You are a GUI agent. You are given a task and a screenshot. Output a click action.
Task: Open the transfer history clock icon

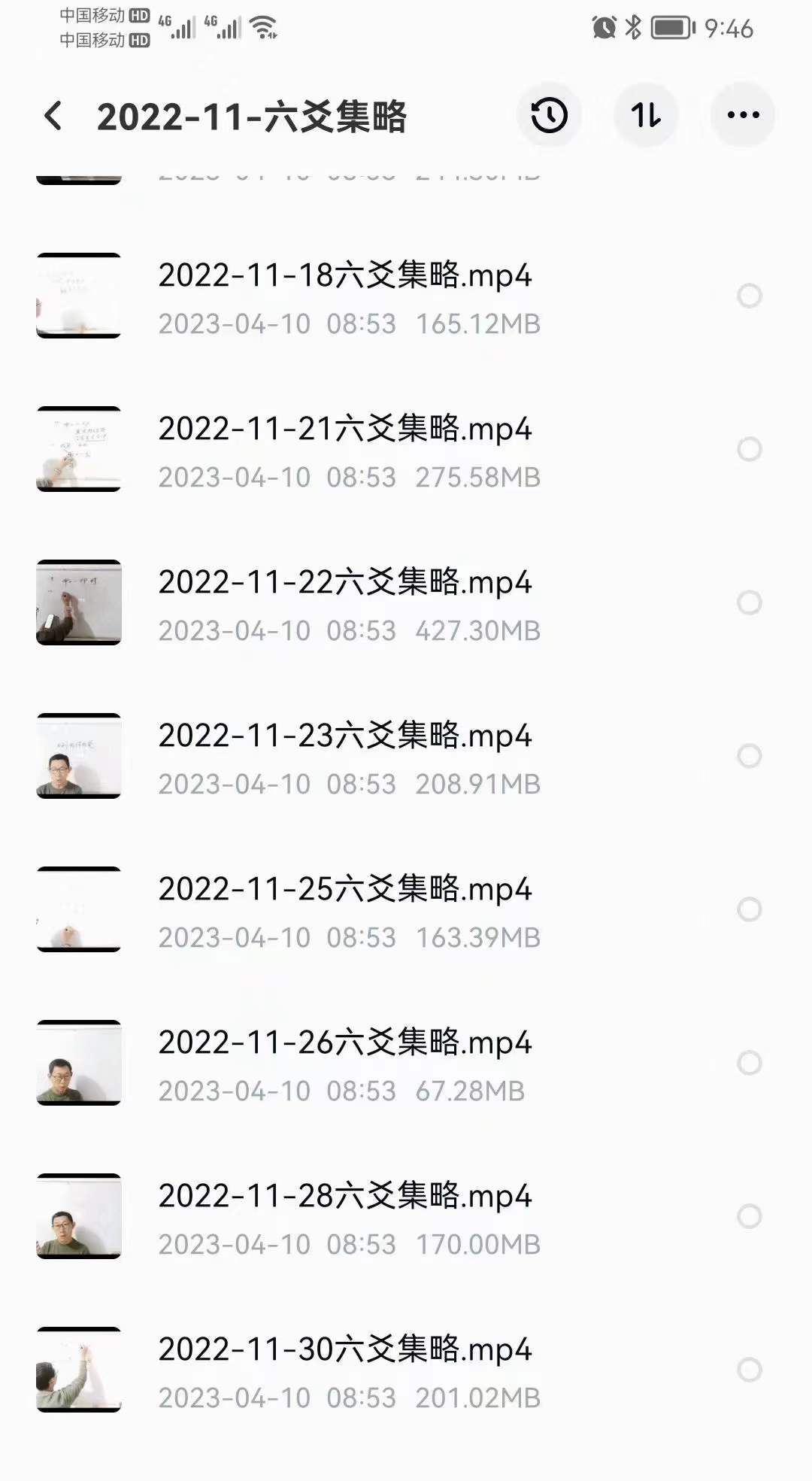548,115
